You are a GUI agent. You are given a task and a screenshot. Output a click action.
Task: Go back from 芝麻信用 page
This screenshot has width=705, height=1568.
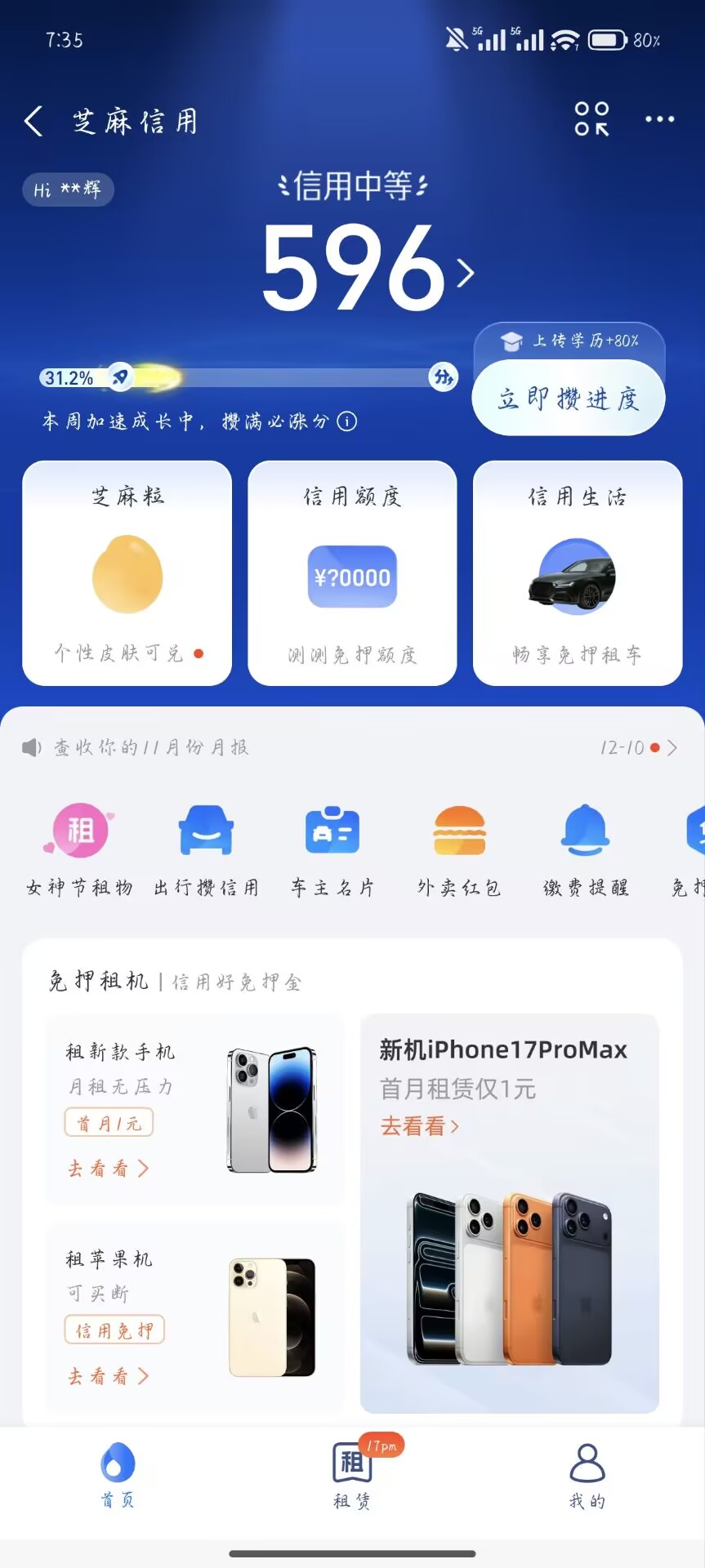(34, 121)
